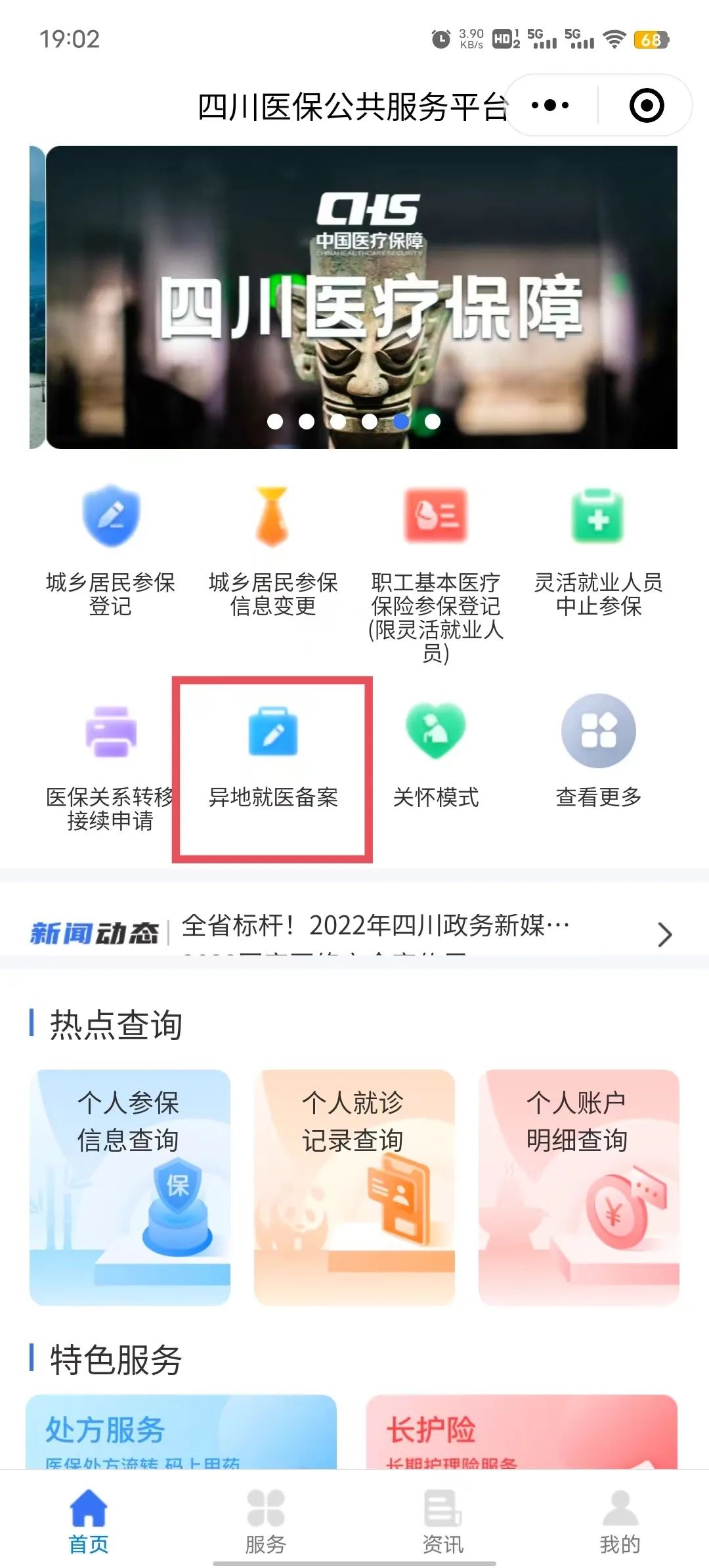Close the mini program via target icon
This screenshot has width=709, height=1568.
tap(647, 106)
